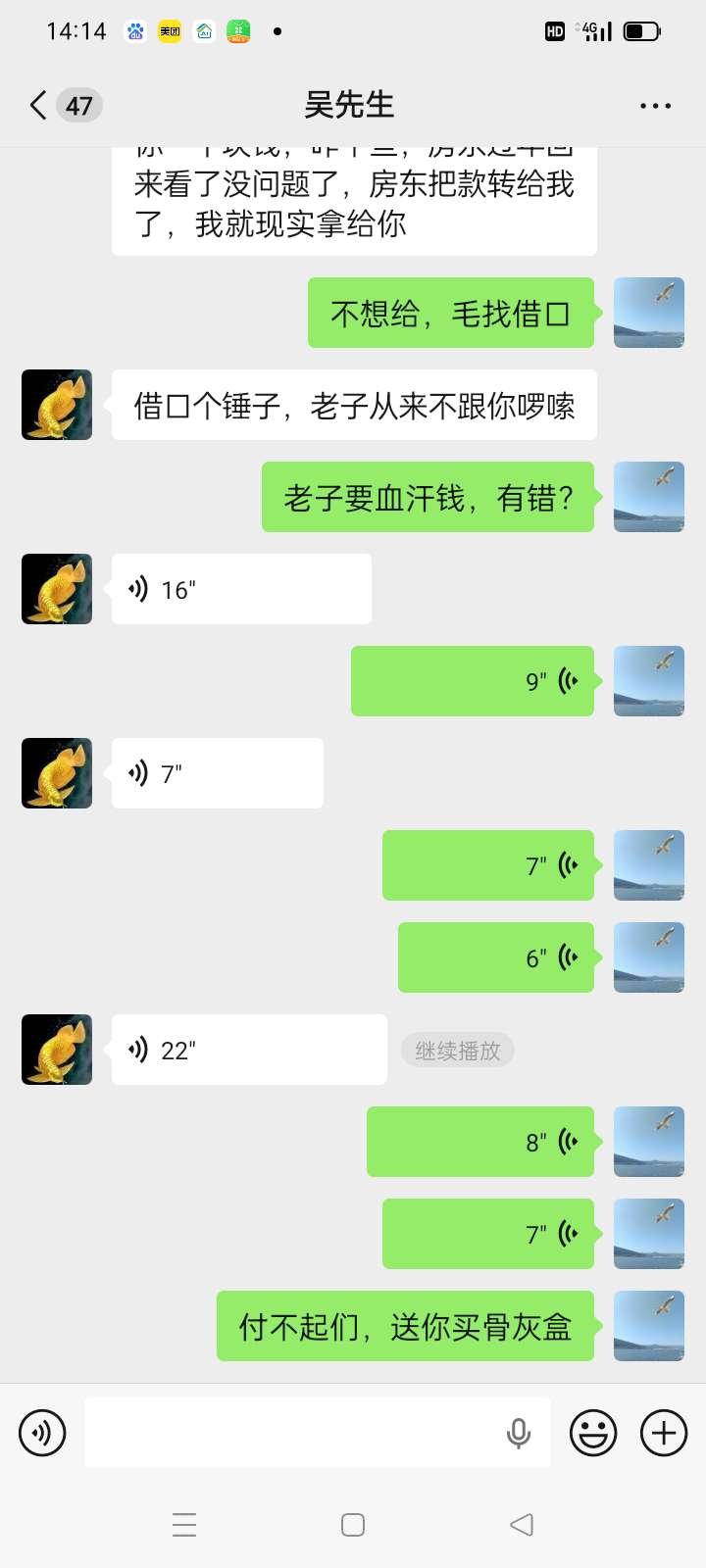Screen dimensions: 706x1568
Task: Tap the system back triangle
Action: click(522, 1525)
